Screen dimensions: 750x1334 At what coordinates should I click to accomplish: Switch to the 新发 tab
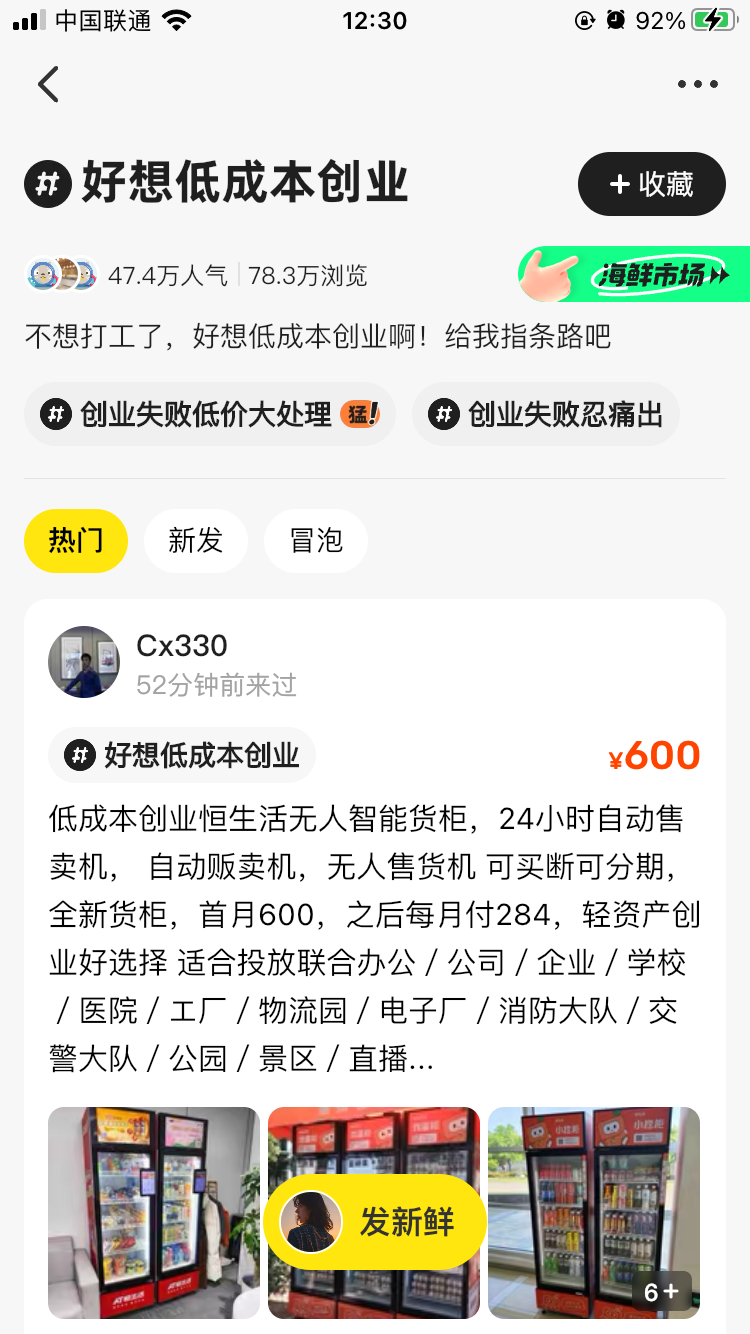click(x=196, y=540)
